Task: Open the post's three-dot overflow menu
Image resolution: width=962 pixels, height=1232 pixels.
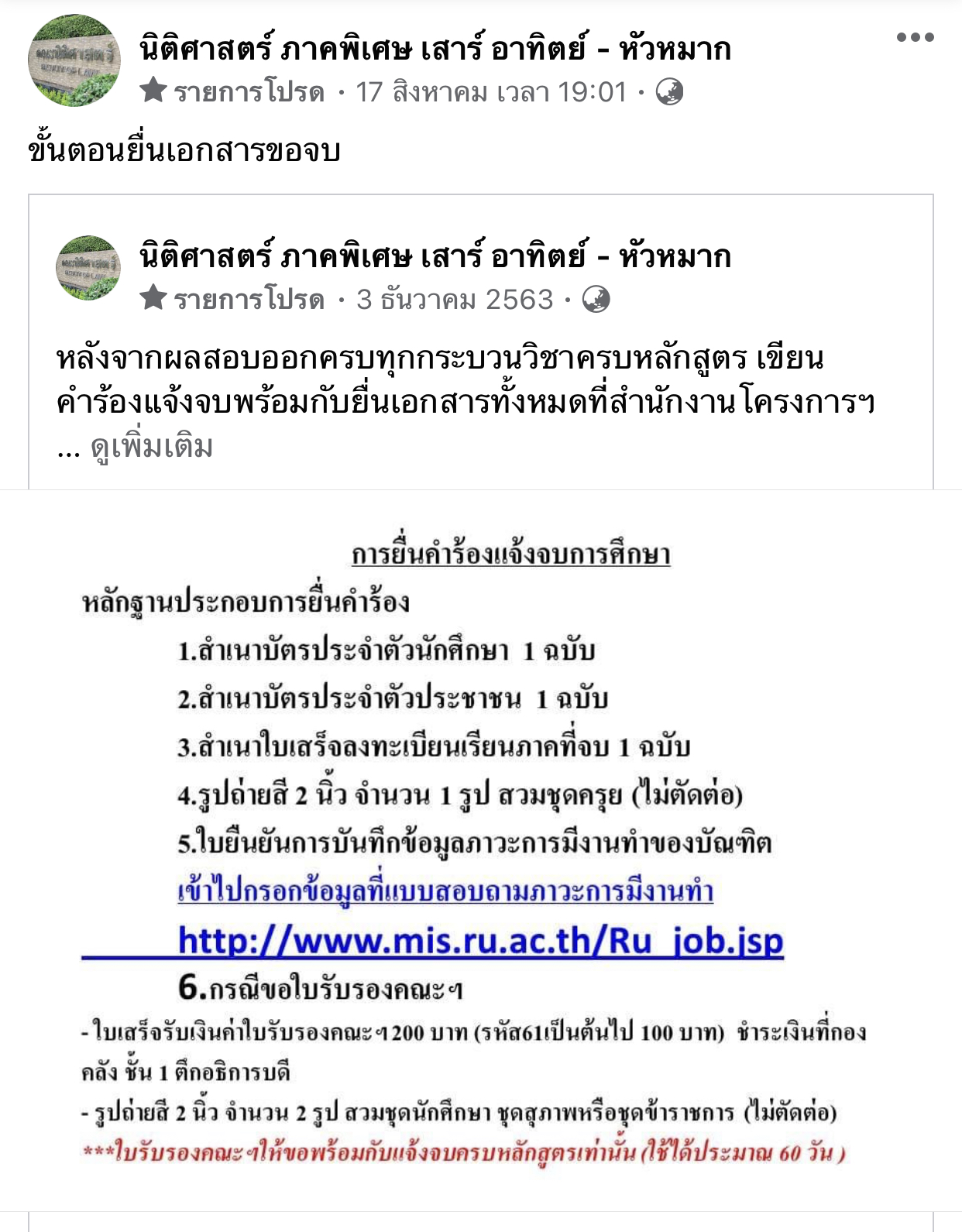Action: 915,37
